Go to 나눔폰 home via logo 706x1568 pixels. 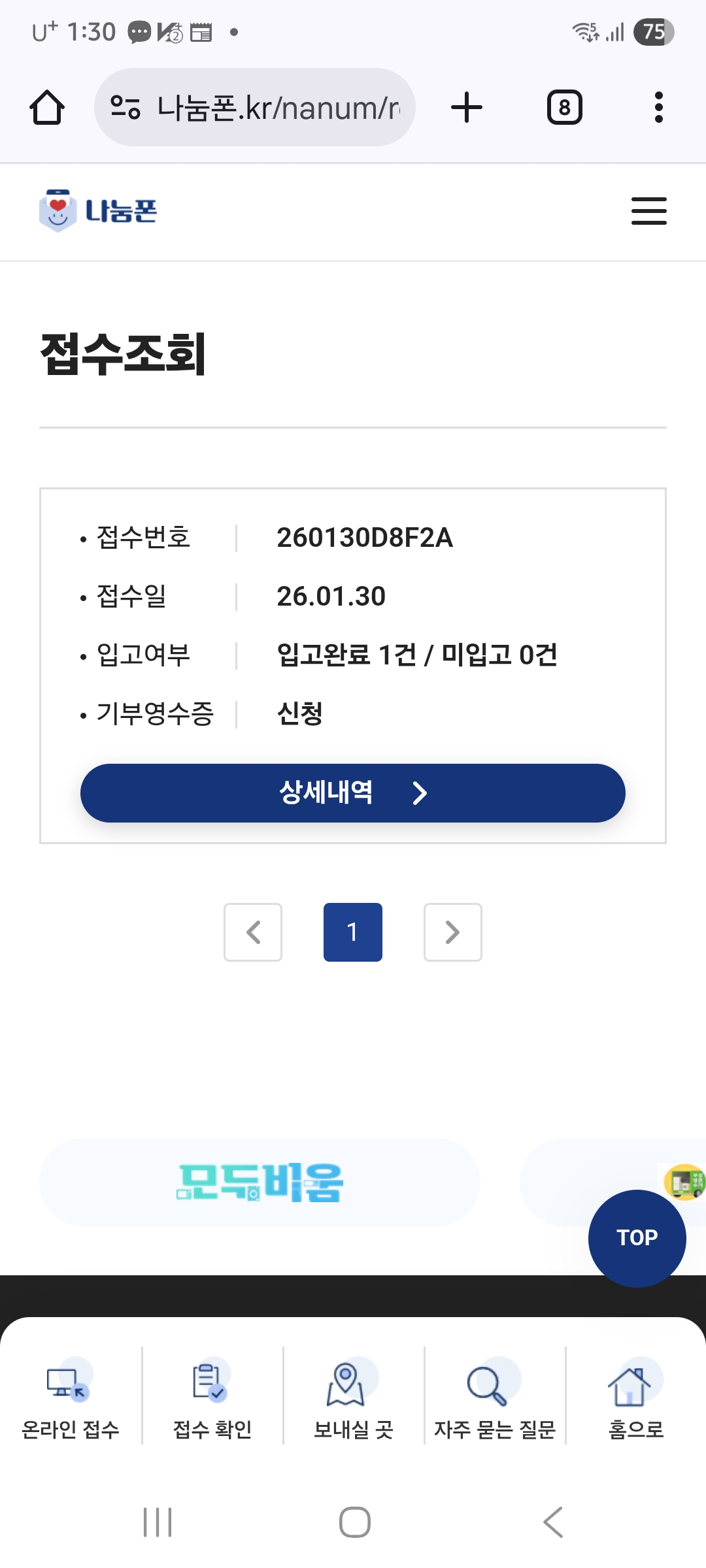pos(98,211)
